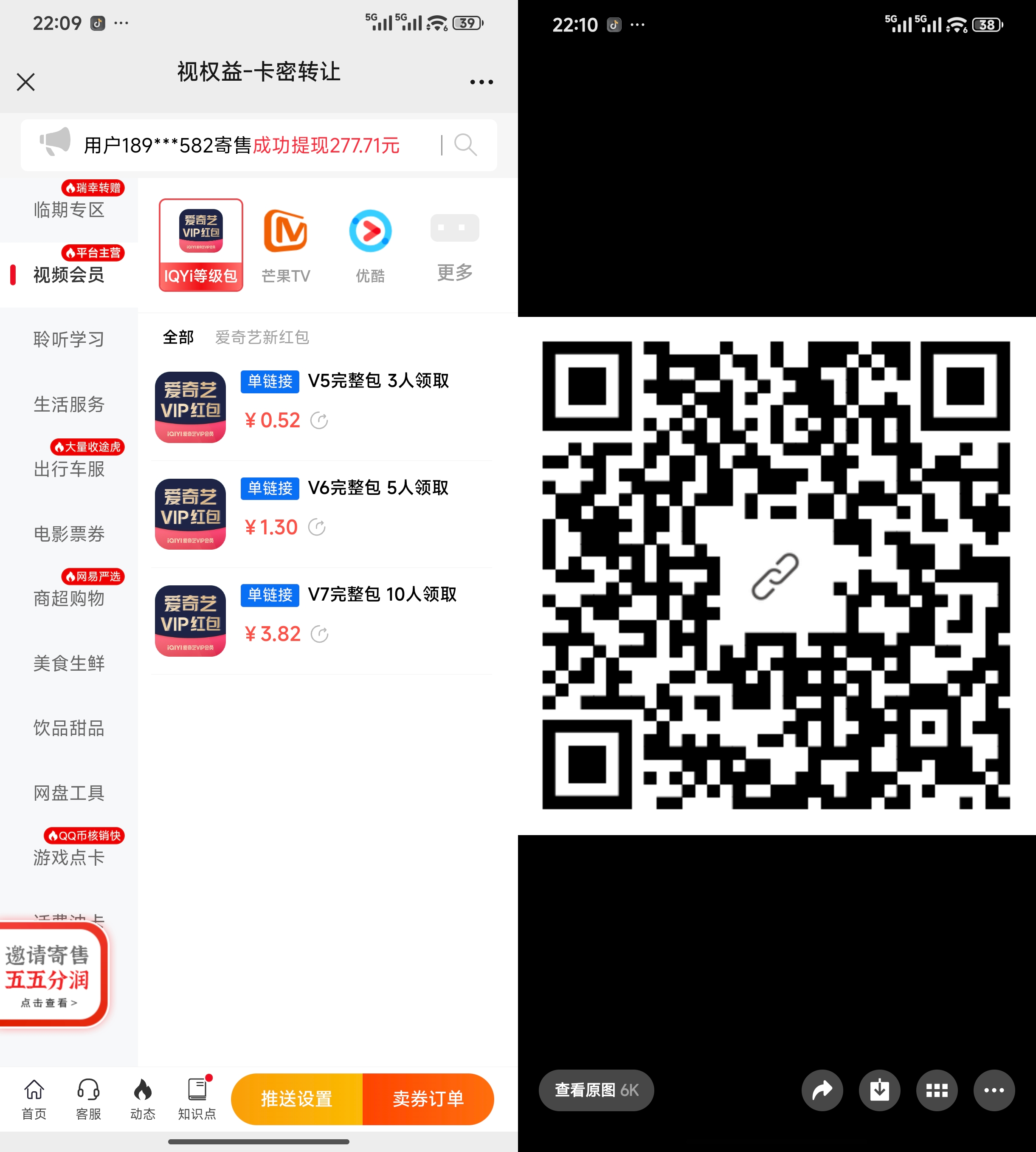Switch to the 聆听学习 category
The image size is (1036, 1152).
pyautogui.click(x=69, y=339)
